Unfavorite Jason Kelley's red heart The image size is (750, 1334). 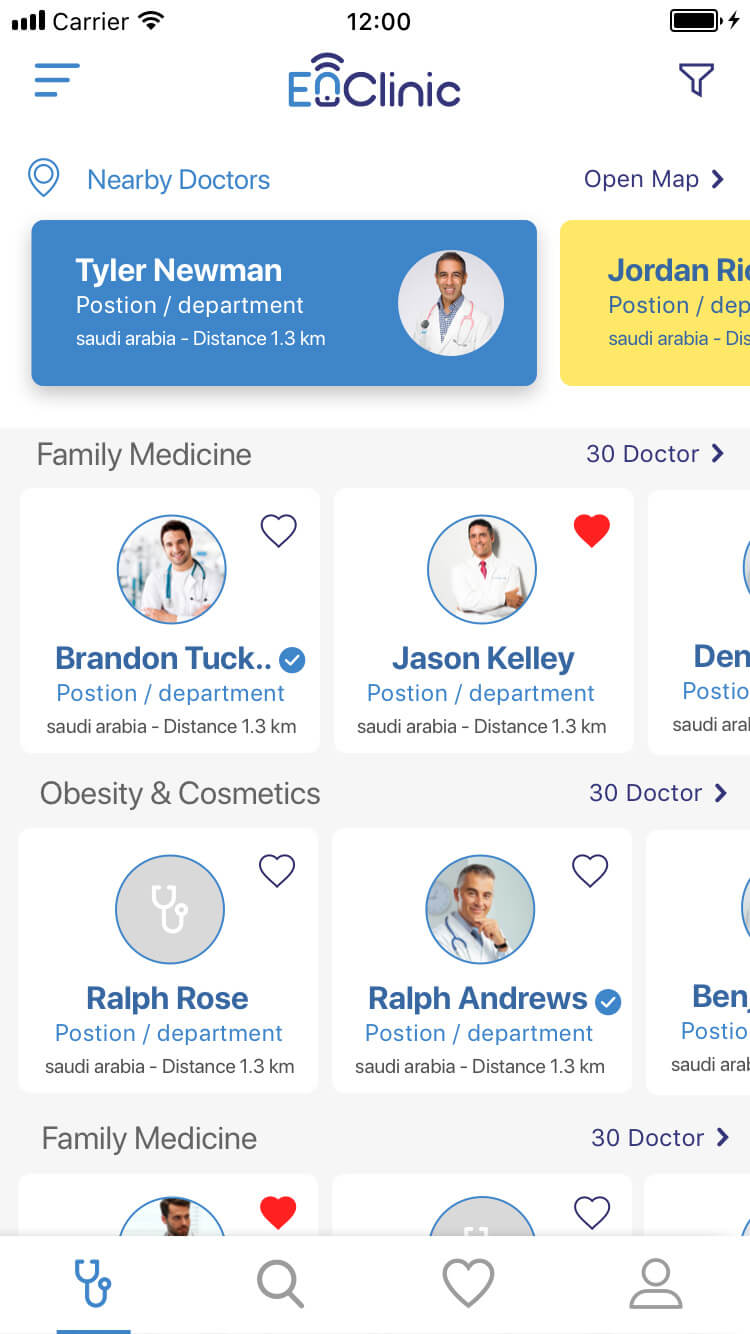pyautogui.click(x=592, y=530)
